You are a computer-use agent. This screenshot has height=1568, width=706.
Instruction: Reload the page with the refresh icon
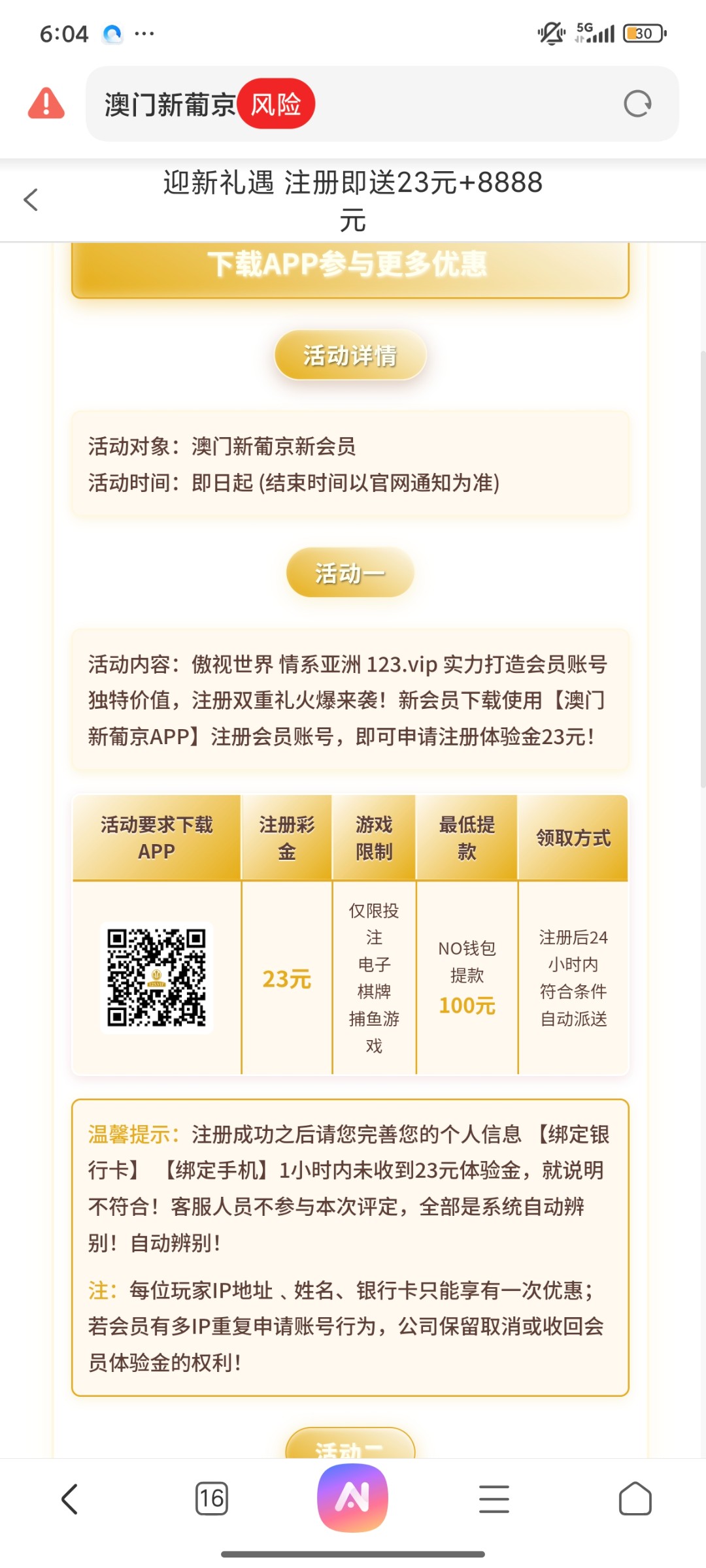[x=637, y=104]
